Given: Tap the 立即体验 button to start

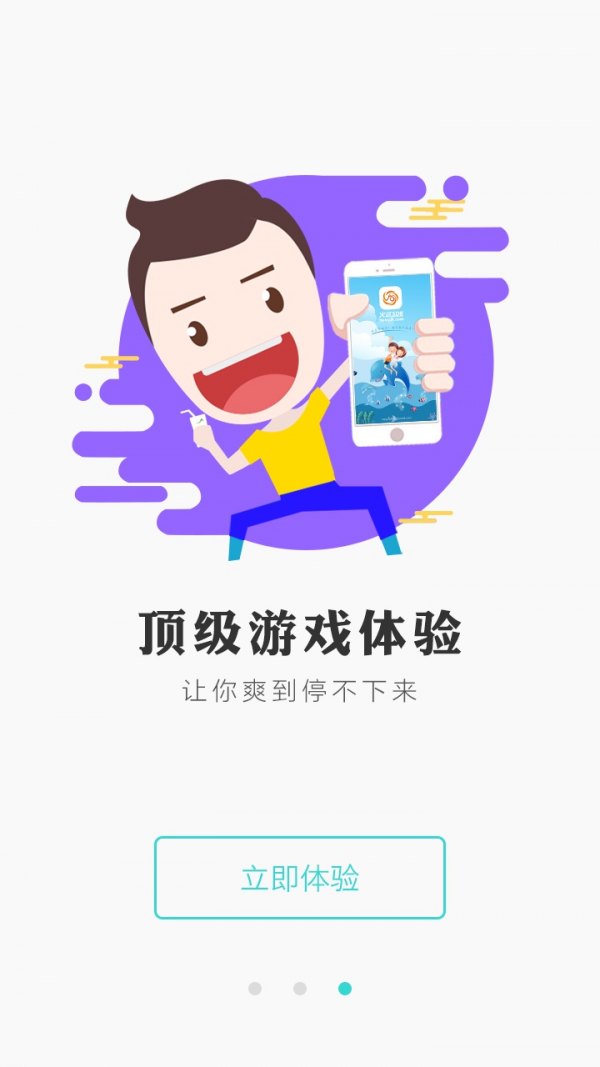Looking at the screenshot, I should [299, 878].
